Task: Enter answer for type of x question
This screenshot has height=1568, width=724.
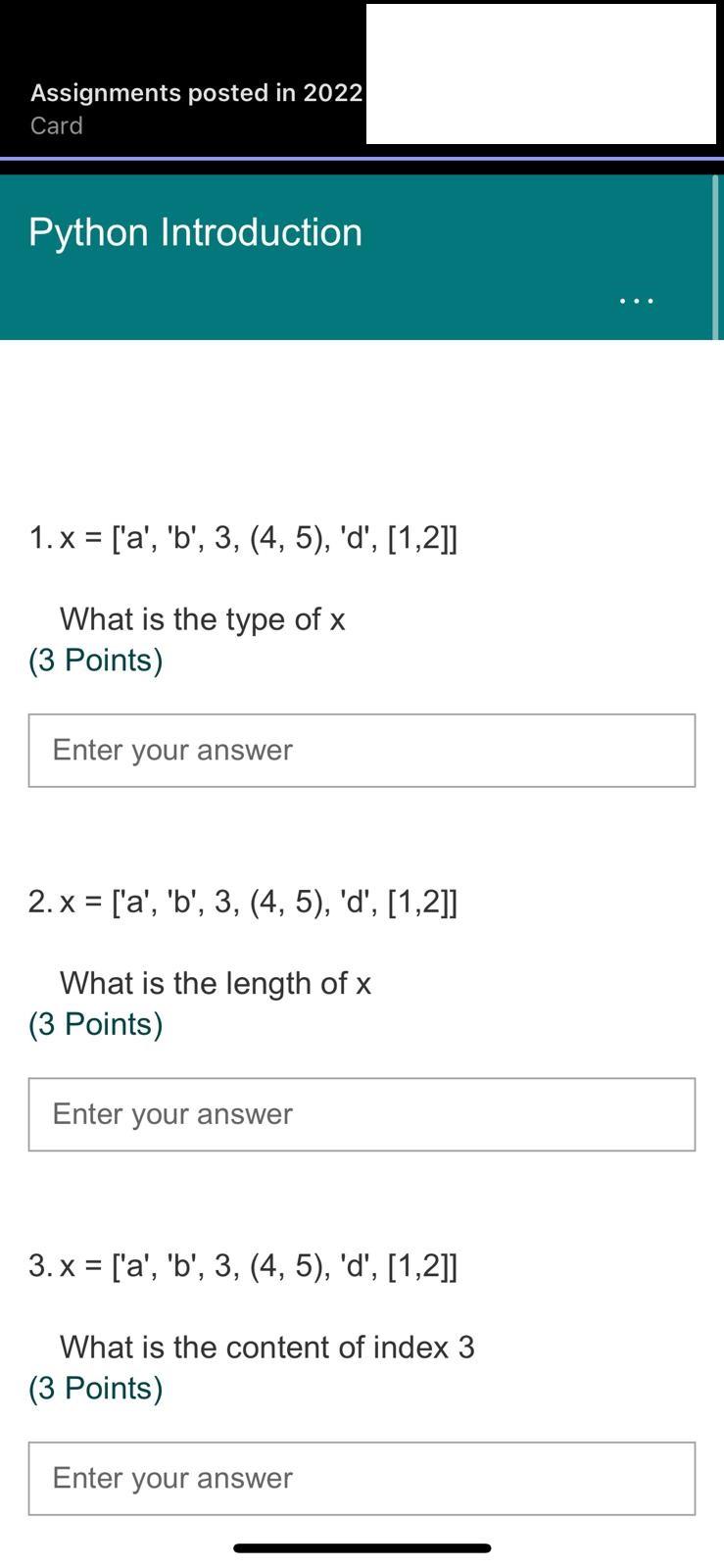Action: point(362,751)
